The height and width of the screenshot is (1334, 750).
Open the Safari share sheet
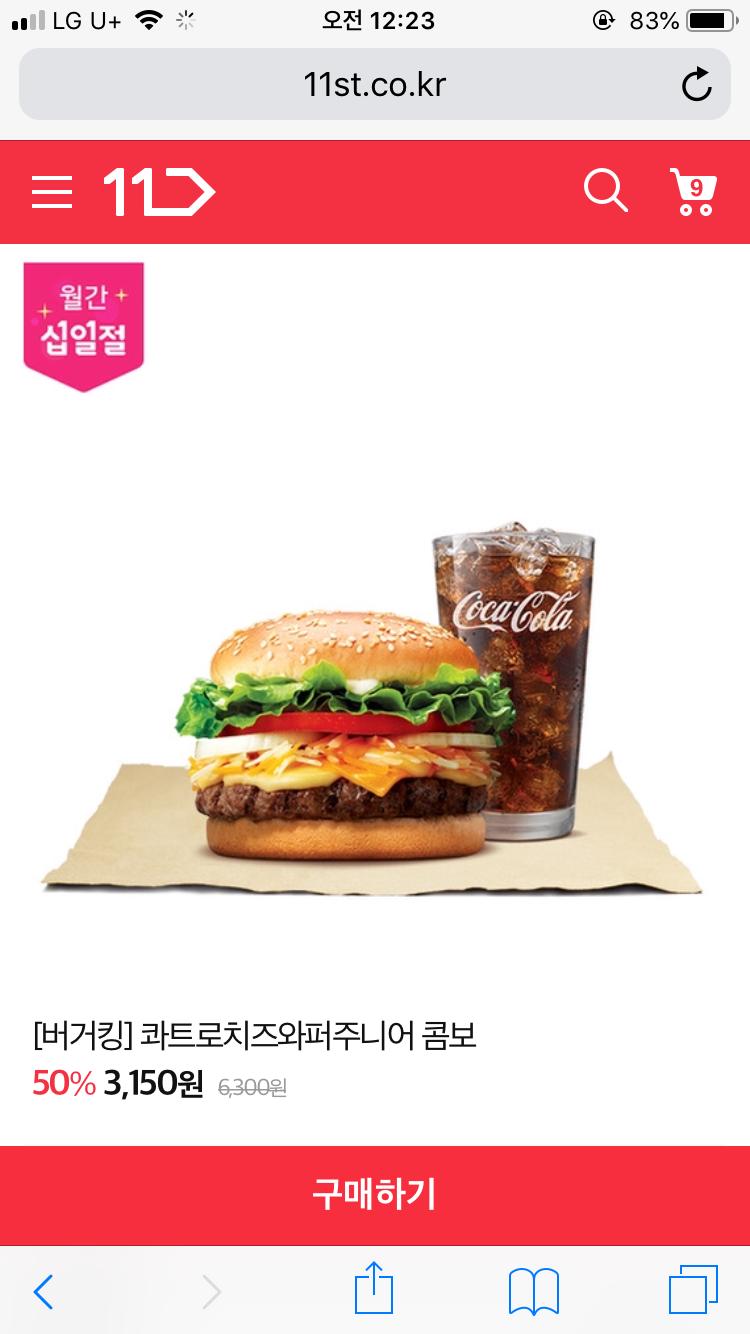(x=375, y=1290)
